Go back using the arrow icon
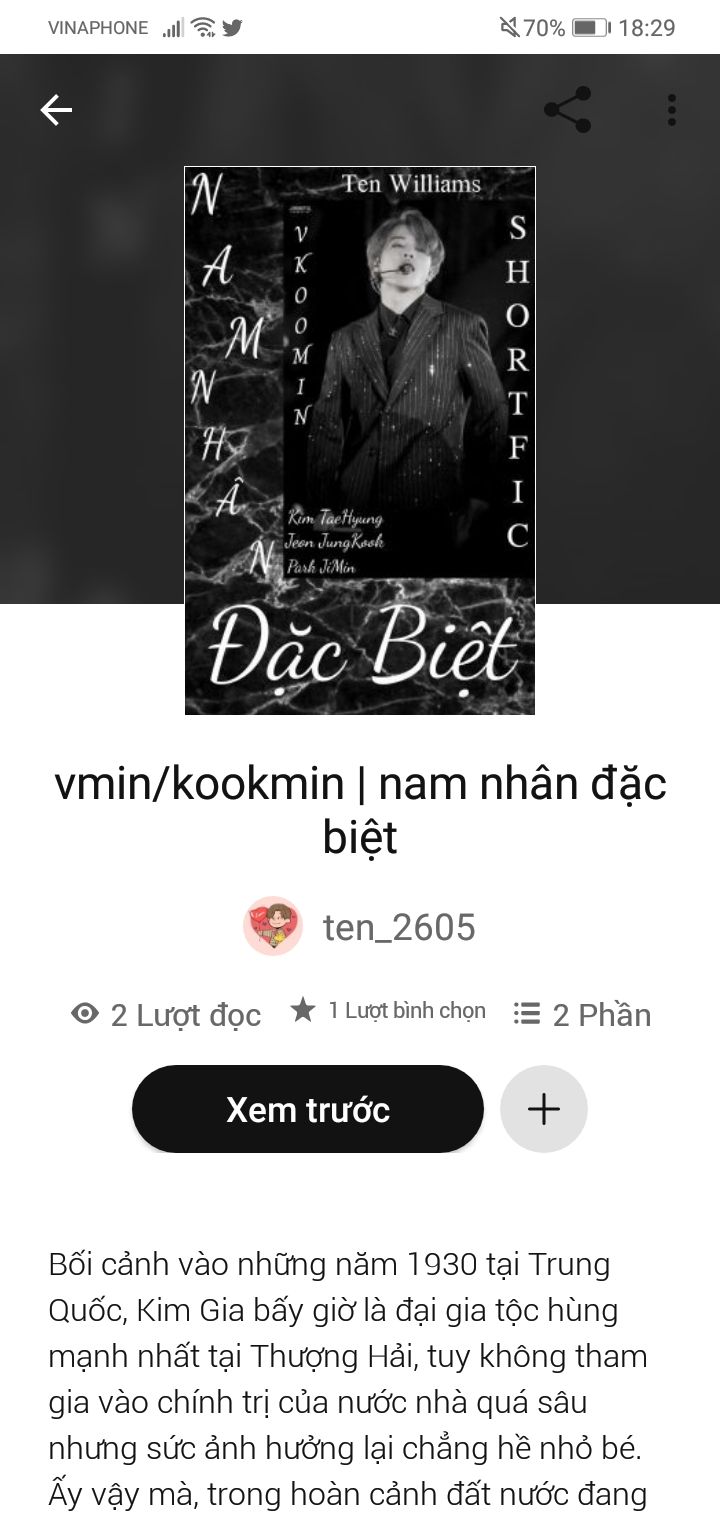This screenshot has width=720, height=1520. [56, 110]
